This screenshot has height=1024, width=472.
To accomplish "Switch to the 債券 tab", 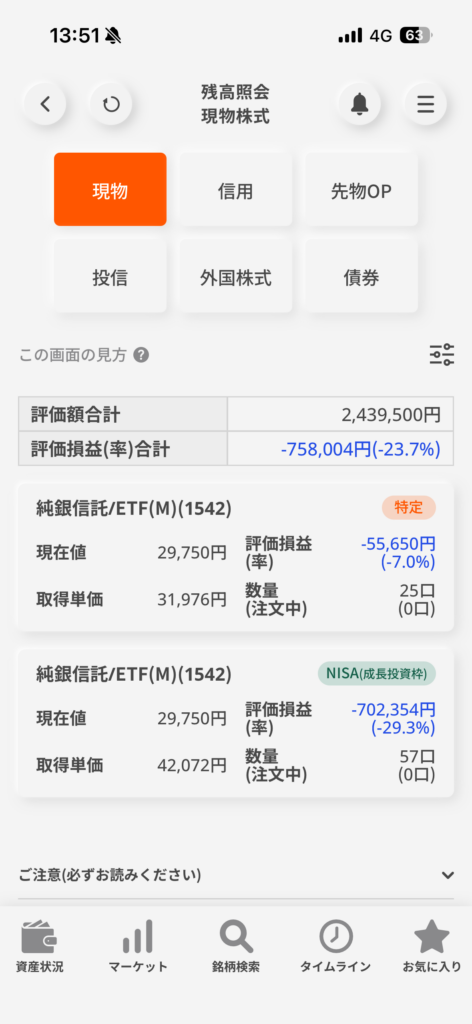I will 362,276.
